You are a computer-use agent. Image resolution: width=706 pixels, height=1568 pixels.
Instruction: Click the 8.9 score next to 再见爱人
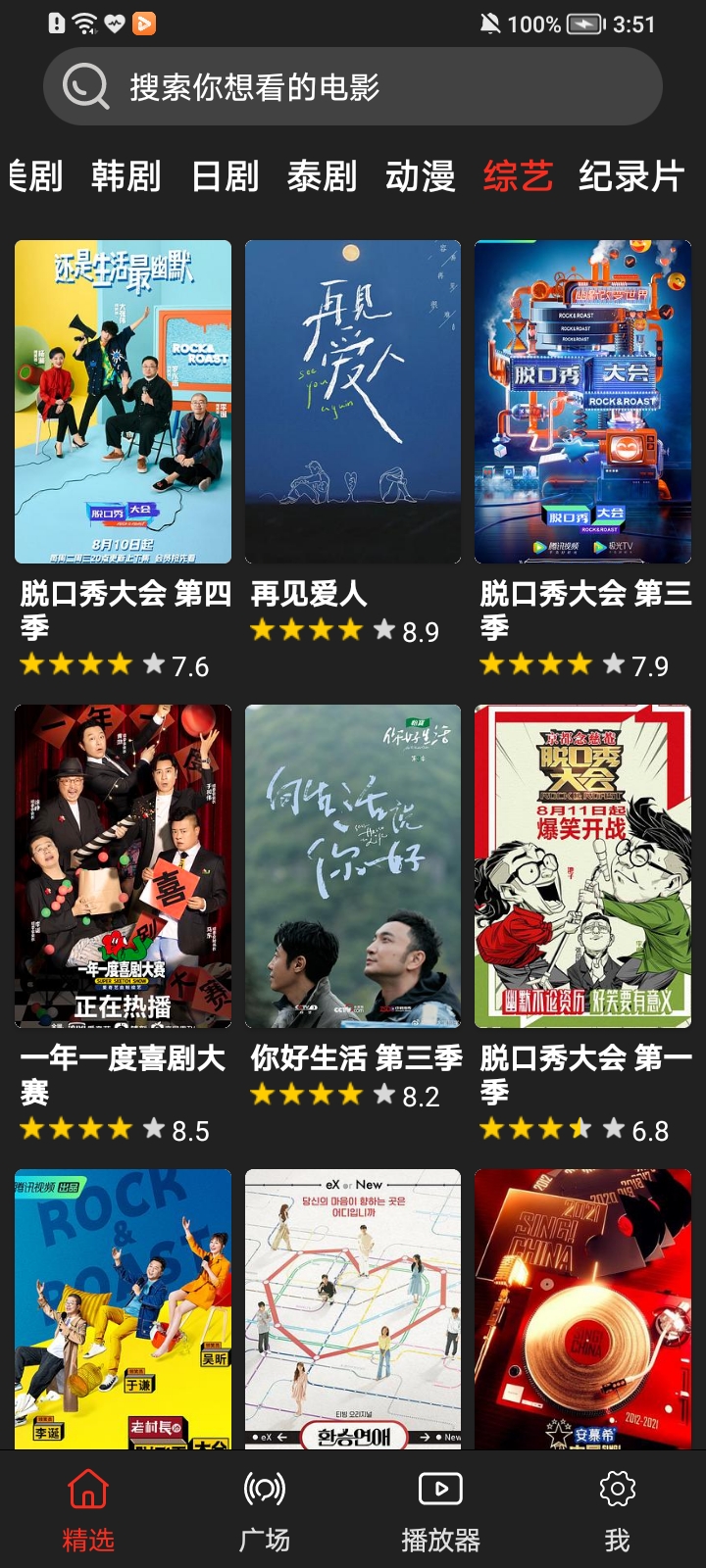[x=421, y=630]
